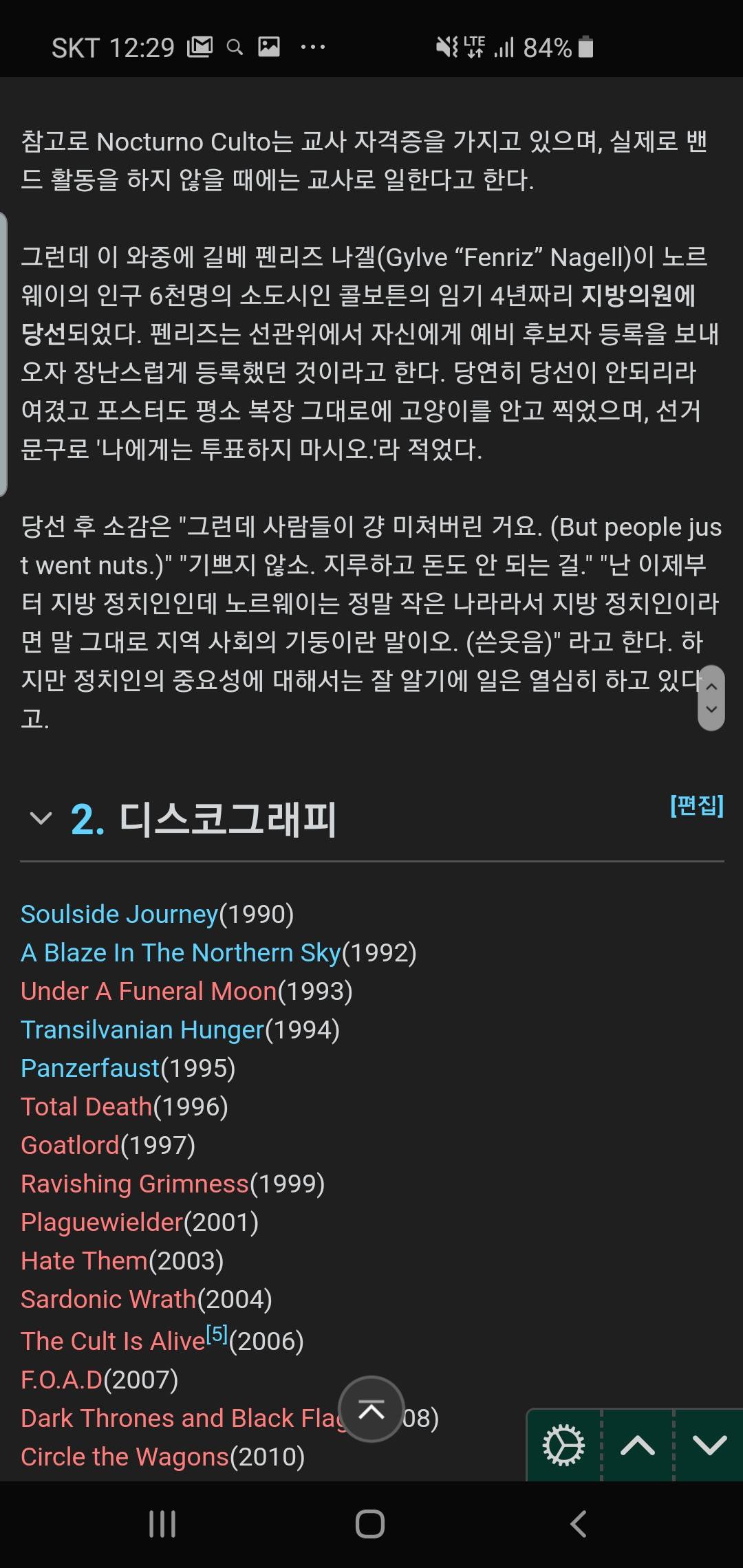
Task: Open the [편집] edit link
Action: (x=696, y=805)
